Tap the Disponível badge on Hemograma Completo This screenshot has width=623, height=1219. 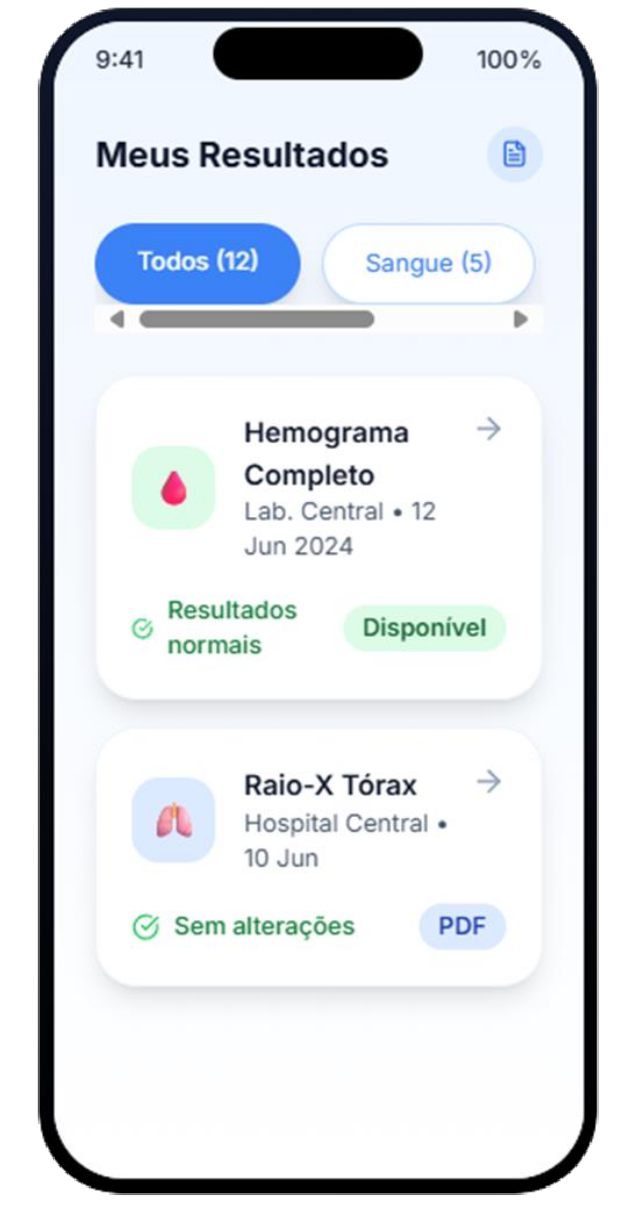(424, 628)
